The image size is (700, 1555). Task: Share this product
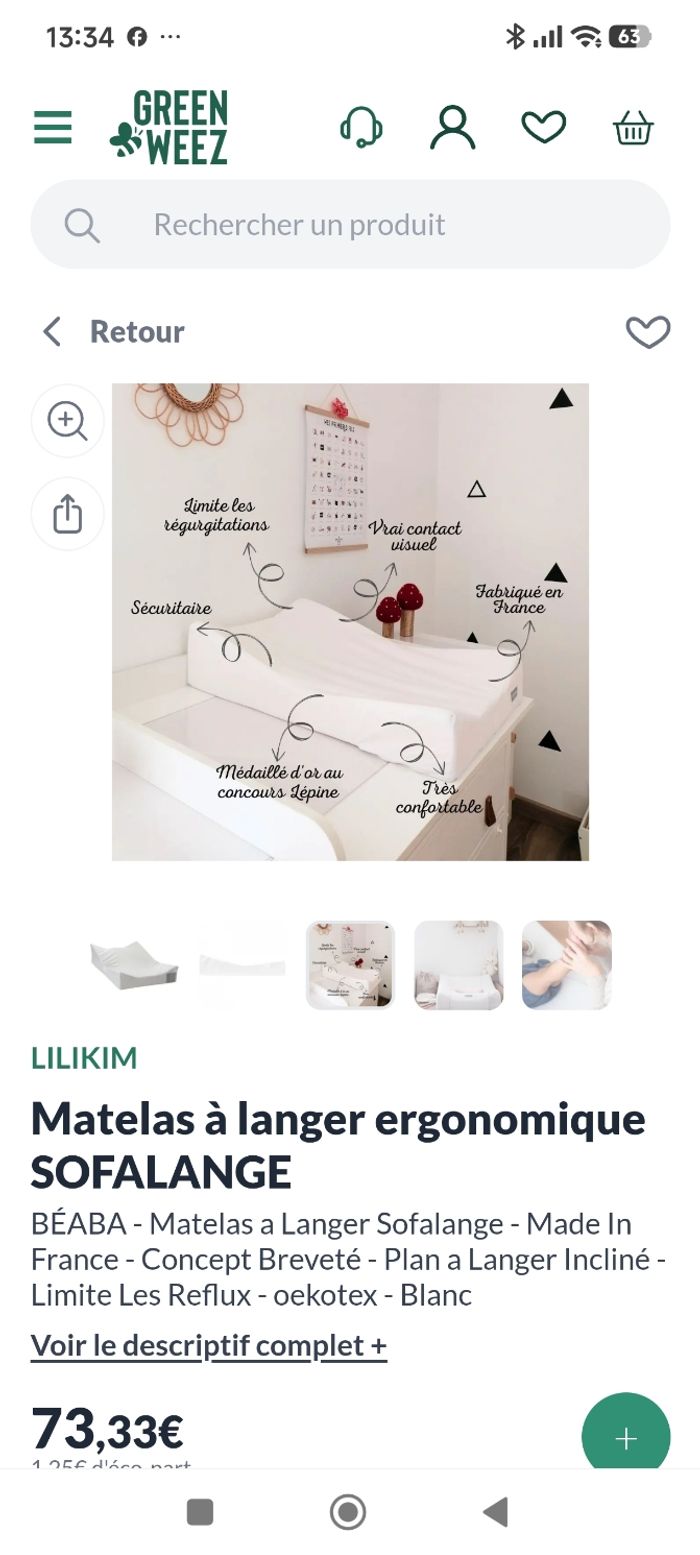67,515
